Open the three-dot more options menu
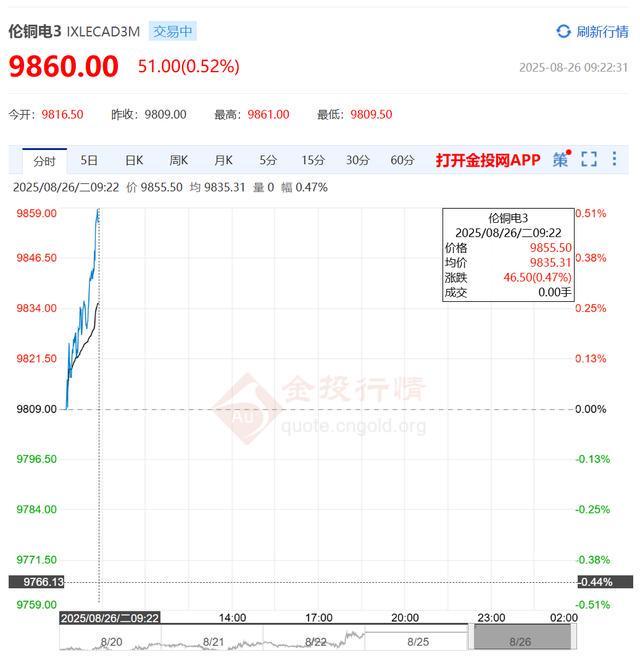The width and height of the screenshot is (640, 663). point(614,159)
